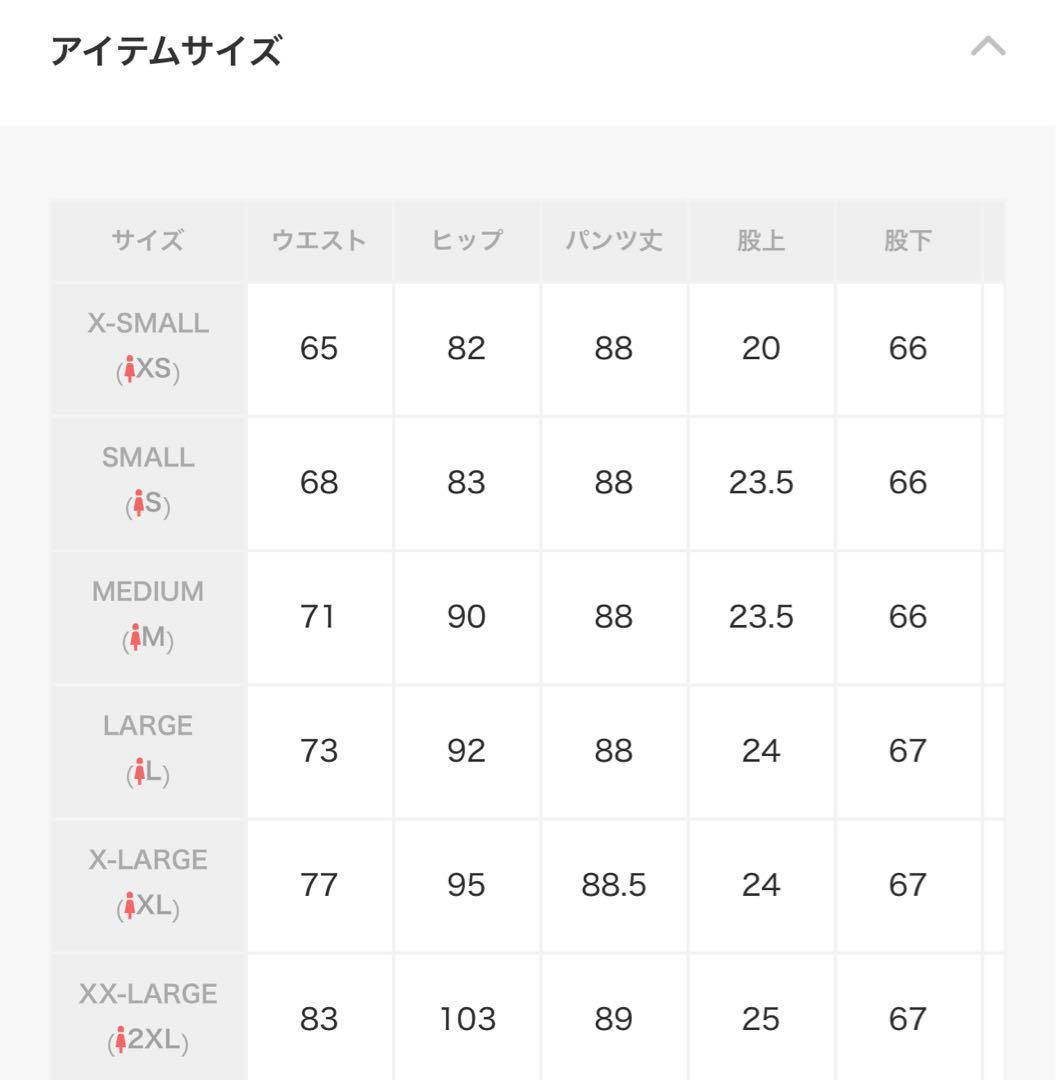The height and width of the screenshot is (1080, 1056).
Task: Click the 股上 header cell
Action: click(x=761, y=240)
